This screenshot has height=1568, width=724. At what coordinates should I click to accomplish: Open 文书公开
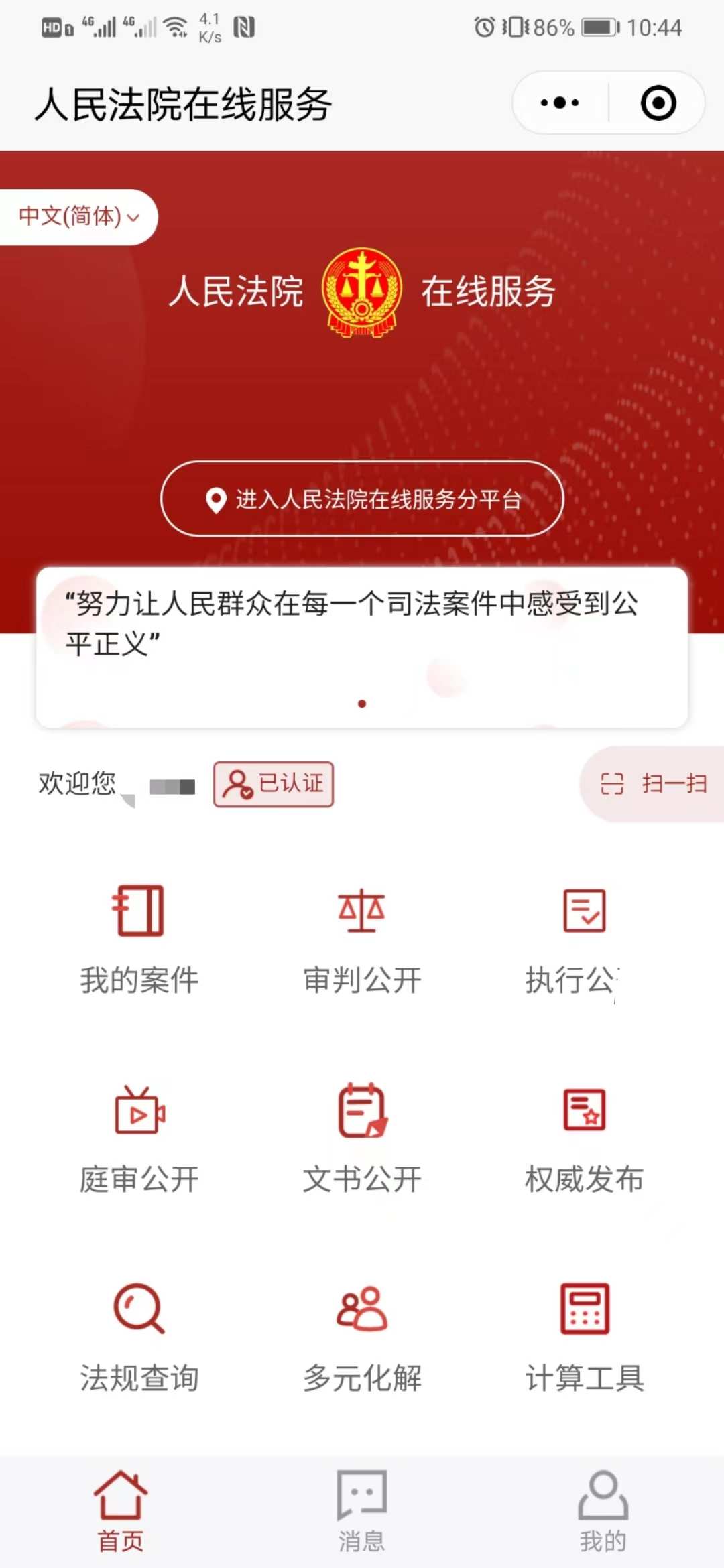362,1138
